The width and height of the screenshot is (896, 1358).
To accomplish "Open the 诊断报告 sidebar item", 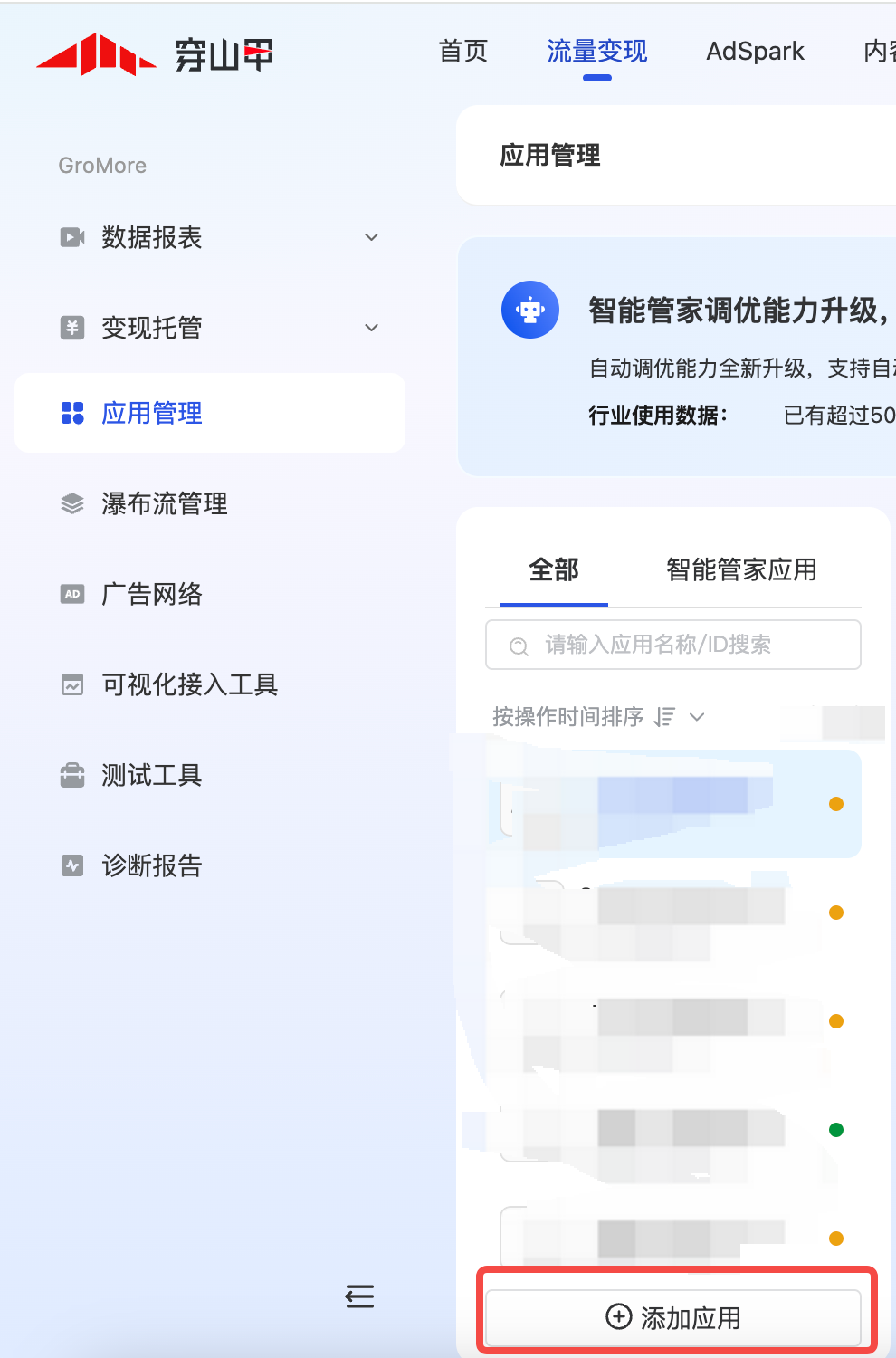I will coord(151,866).
